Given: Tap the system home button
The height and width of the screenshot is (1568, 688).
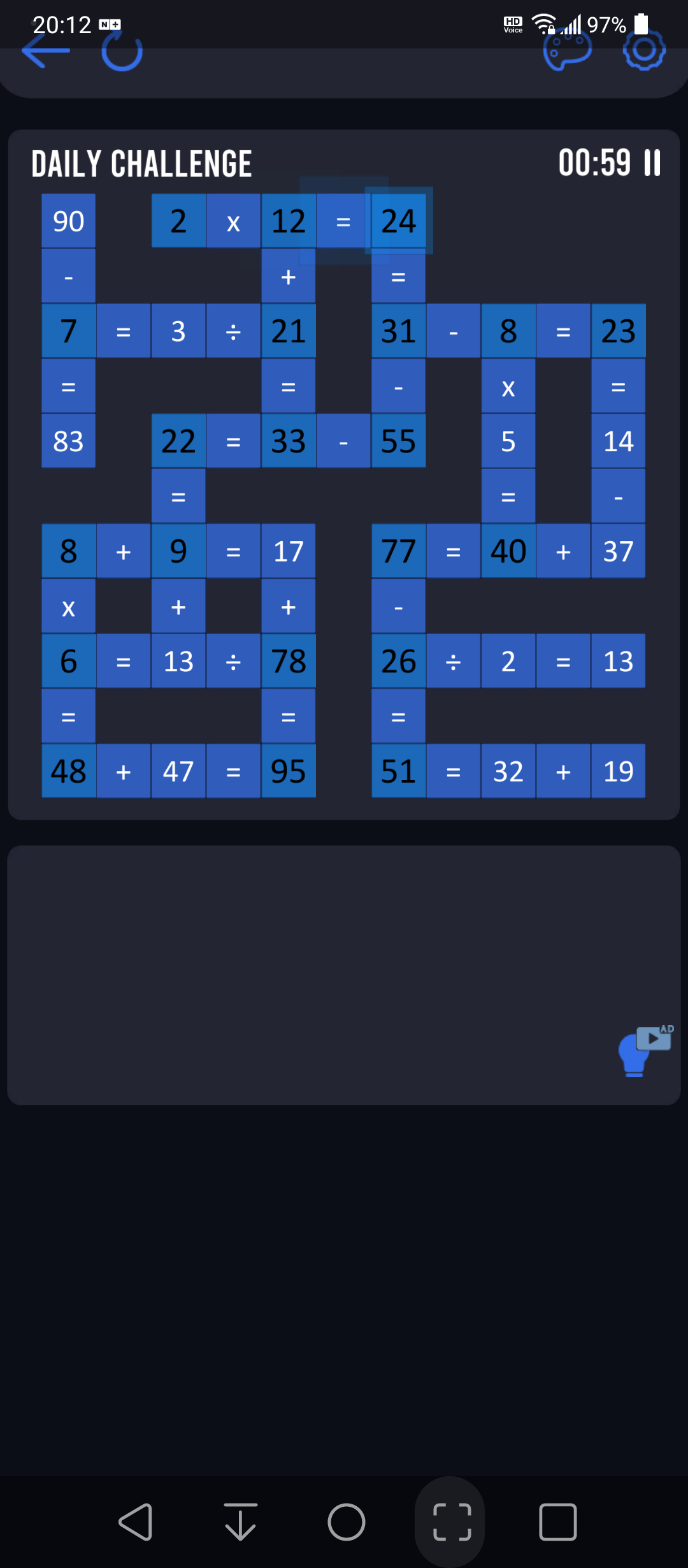Looking at the screenshot, I should [347, 1522].
